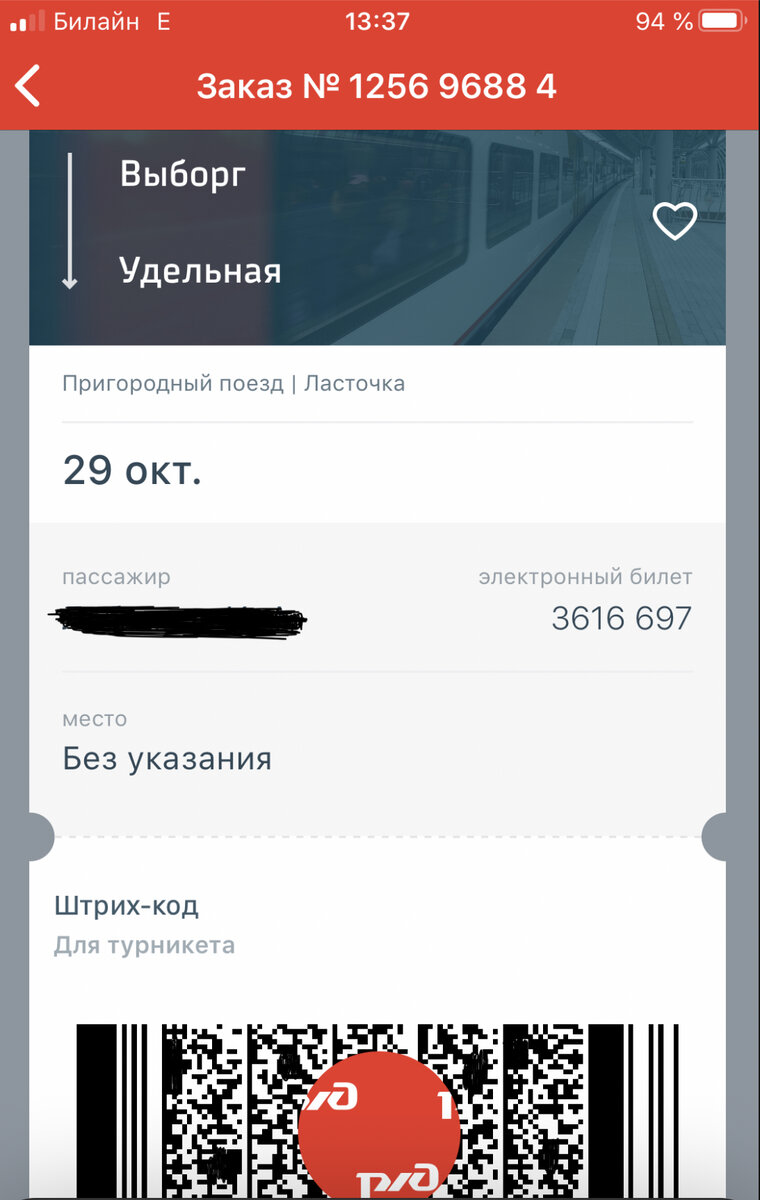Select the Ласточка train type label
The width and height of the screenshot is (760, 1200).
356,383
